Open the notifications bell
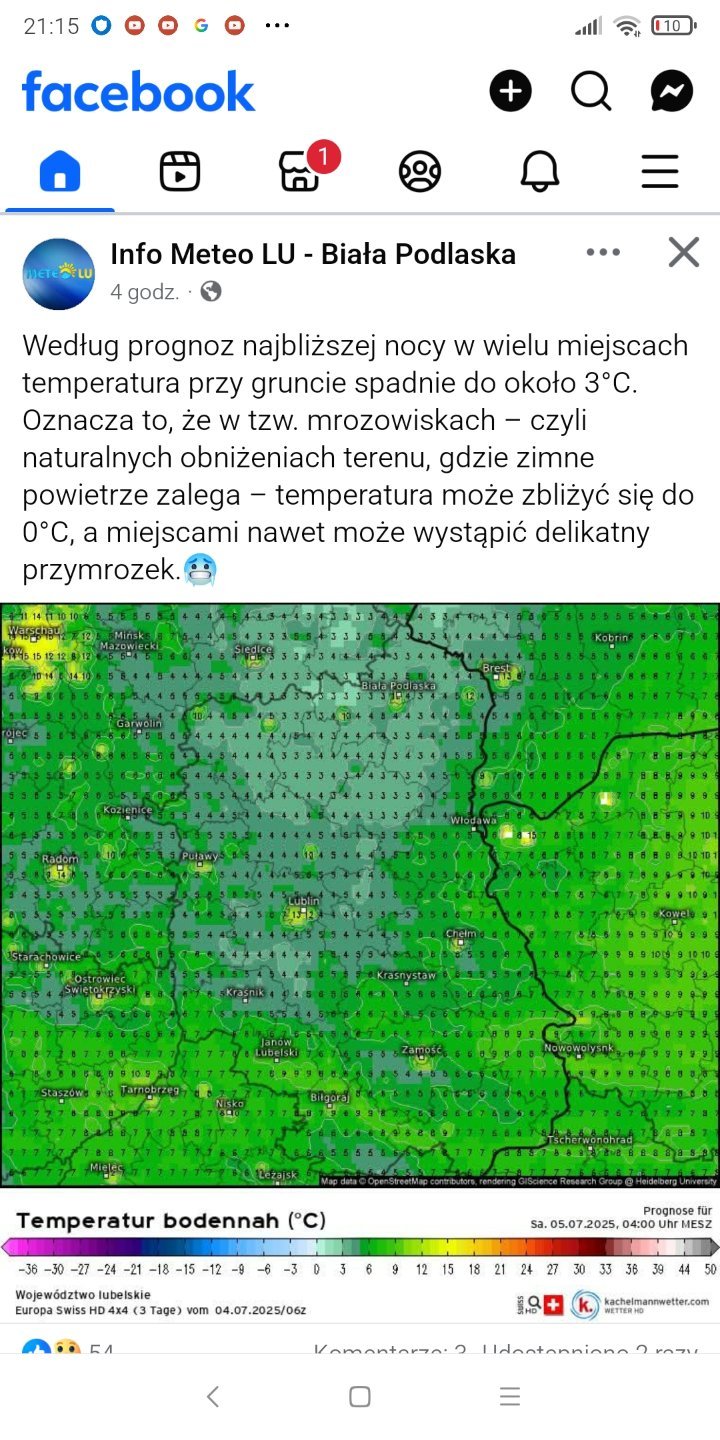This screenshot has height=1440, width=720. point(540,172)
